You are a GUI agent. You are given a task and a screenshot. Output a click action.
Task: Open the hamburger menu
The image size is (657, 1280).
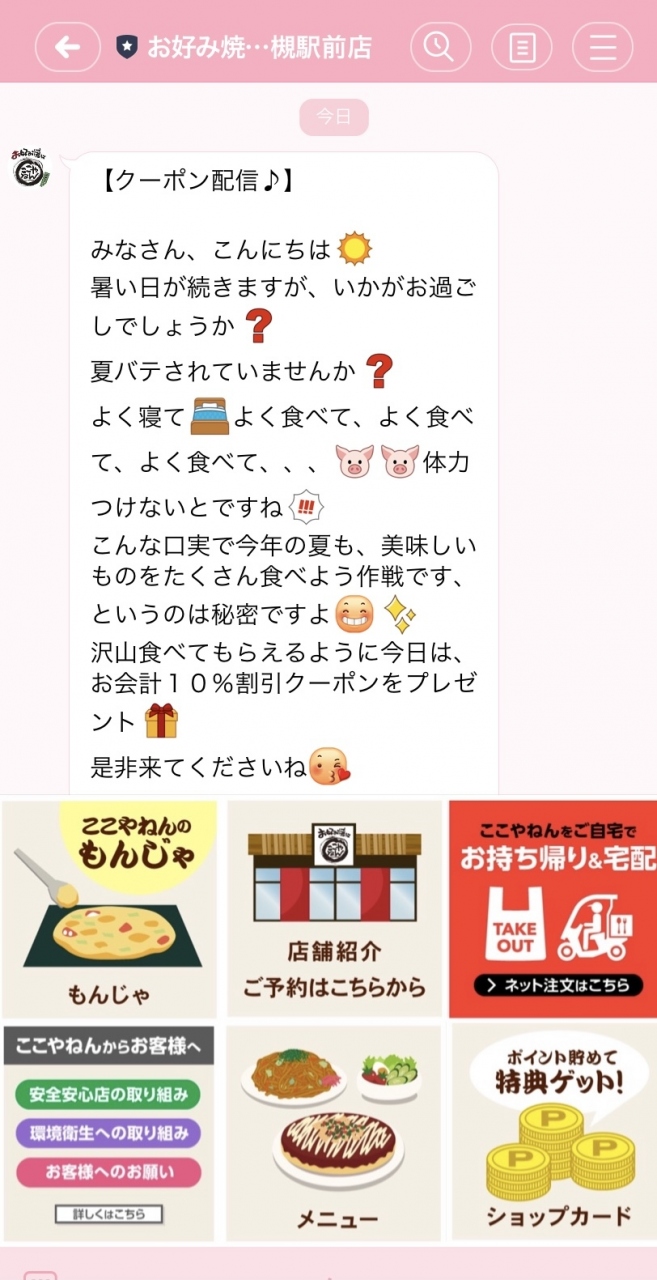click(x=602, y=47)
